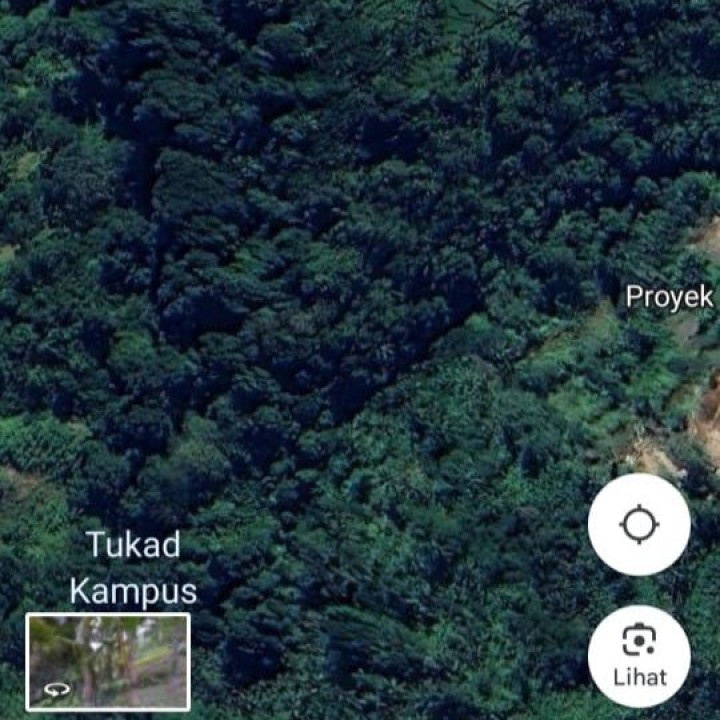Select the Tukad Kampus place label
The height and width of the screenshot is (720, 720).
click(133, 568)
